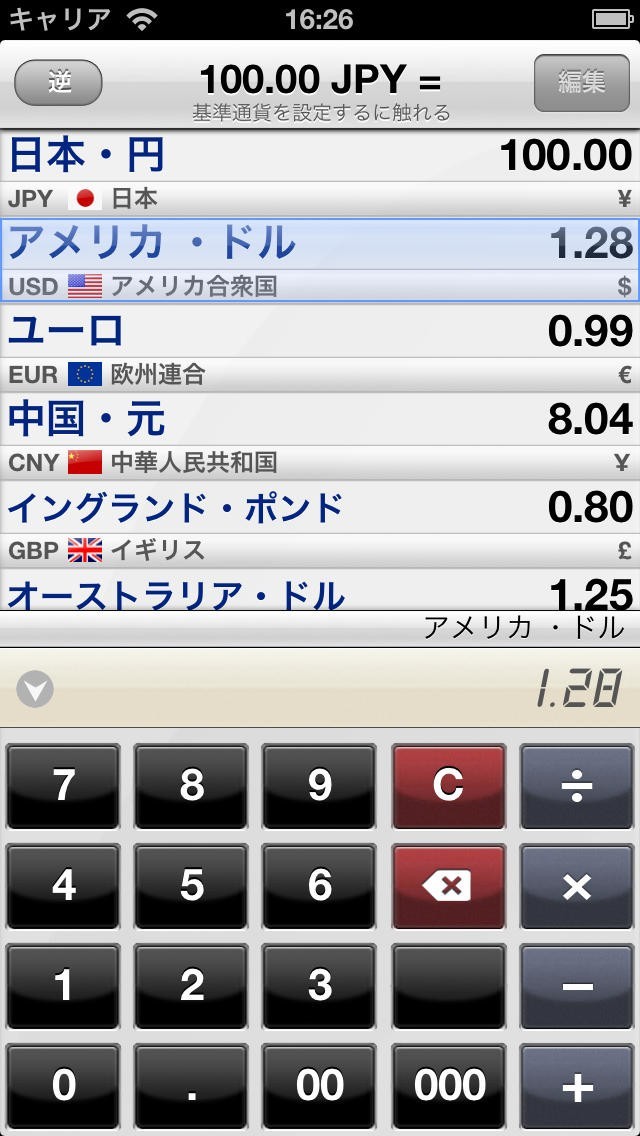Clear the entry with the C key
The image size is (640, 1136).
[x=447, y=786]
